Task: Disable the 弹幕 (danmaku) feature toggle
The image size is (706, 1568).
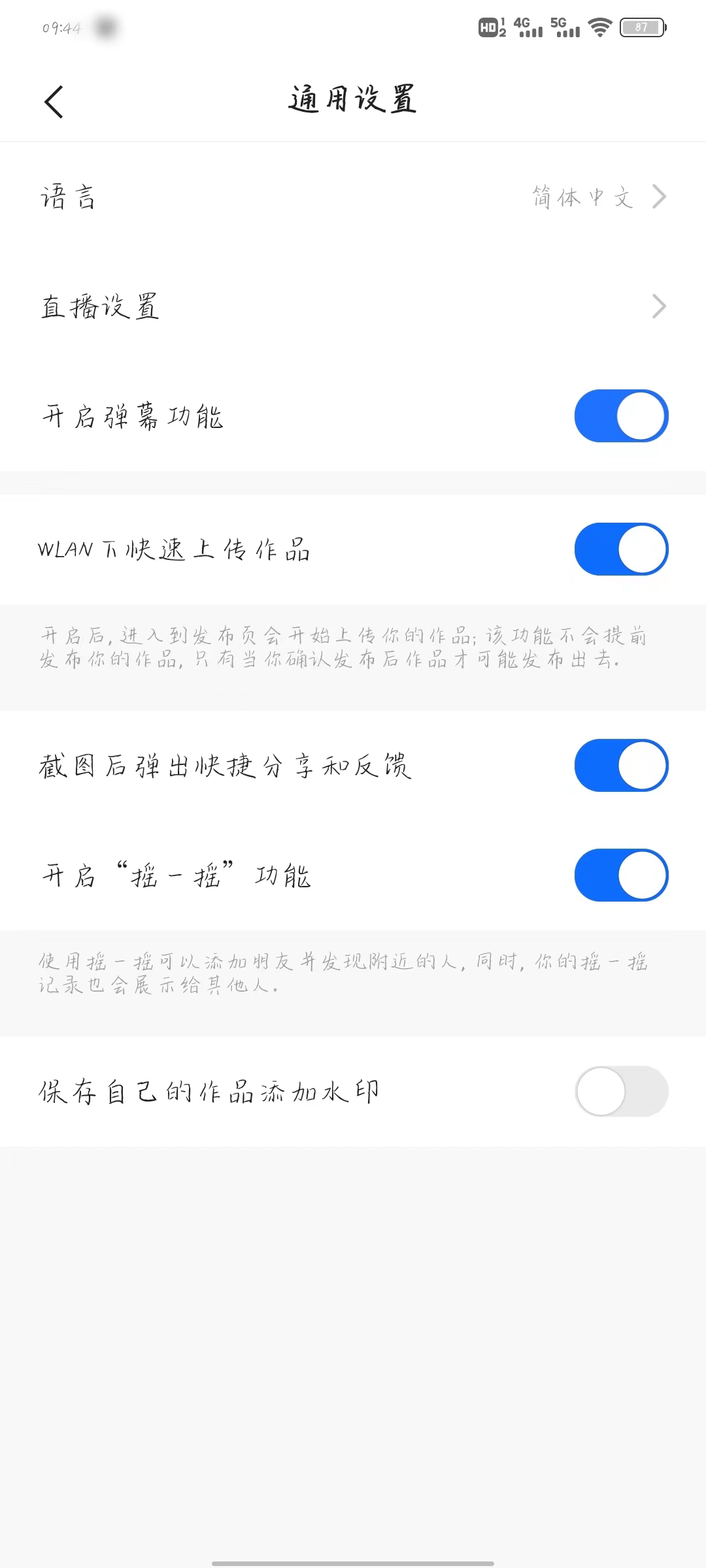Action: [620, 416]
